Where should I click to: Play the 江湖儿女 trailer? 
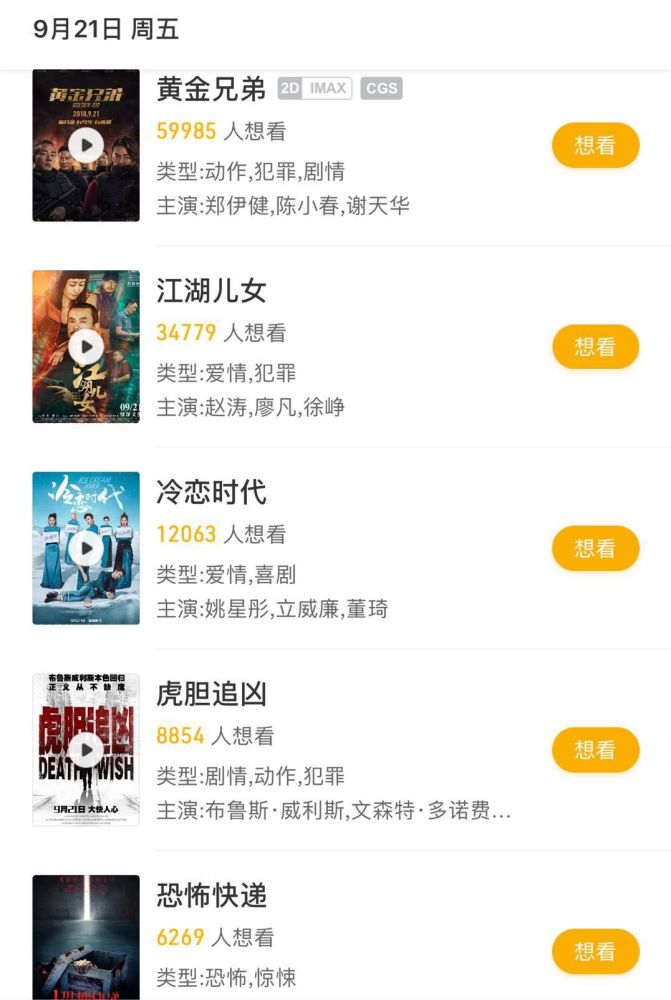[x=86, y=347]
